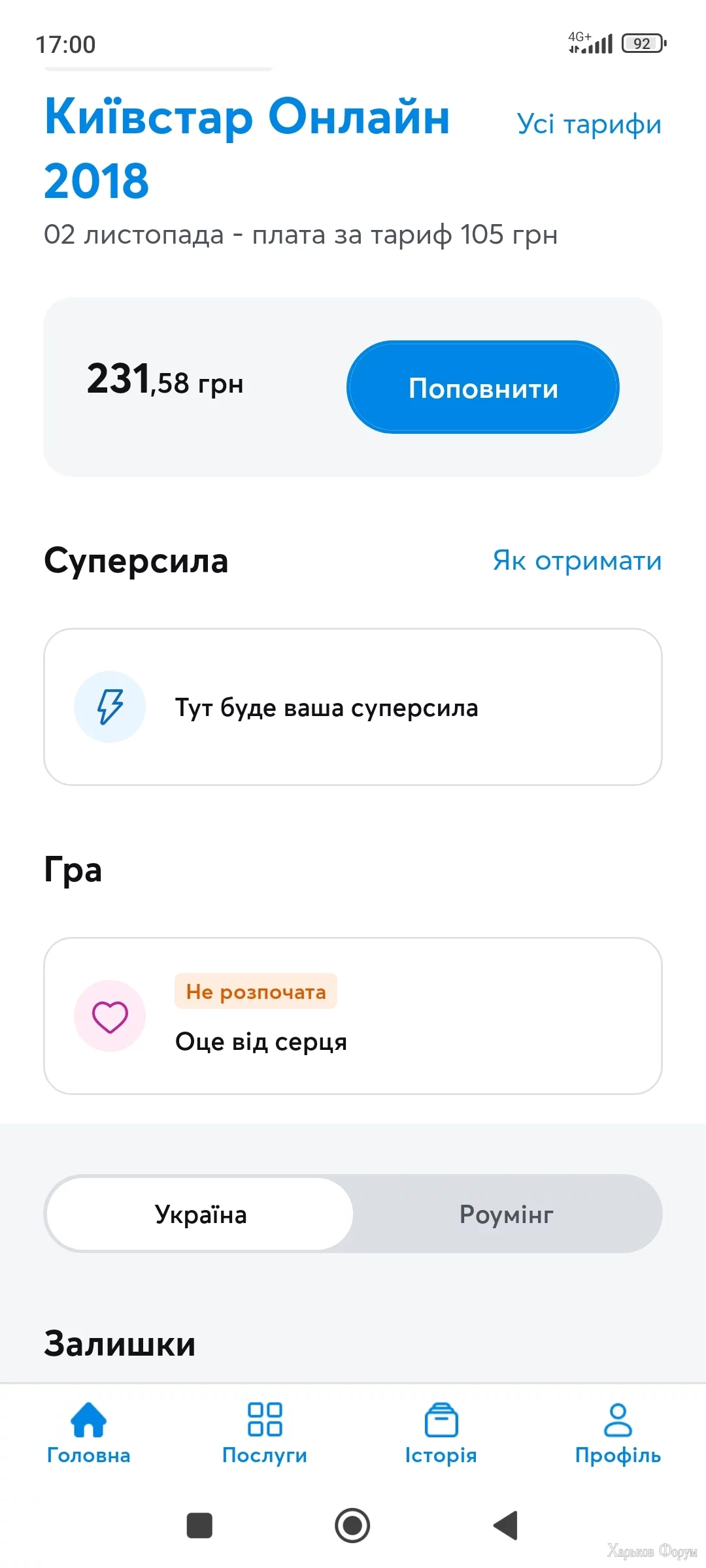Viewport: 706px width, 1568px height.
Task: Open the Усі тарифи link
Action: (x=588, y=124)
